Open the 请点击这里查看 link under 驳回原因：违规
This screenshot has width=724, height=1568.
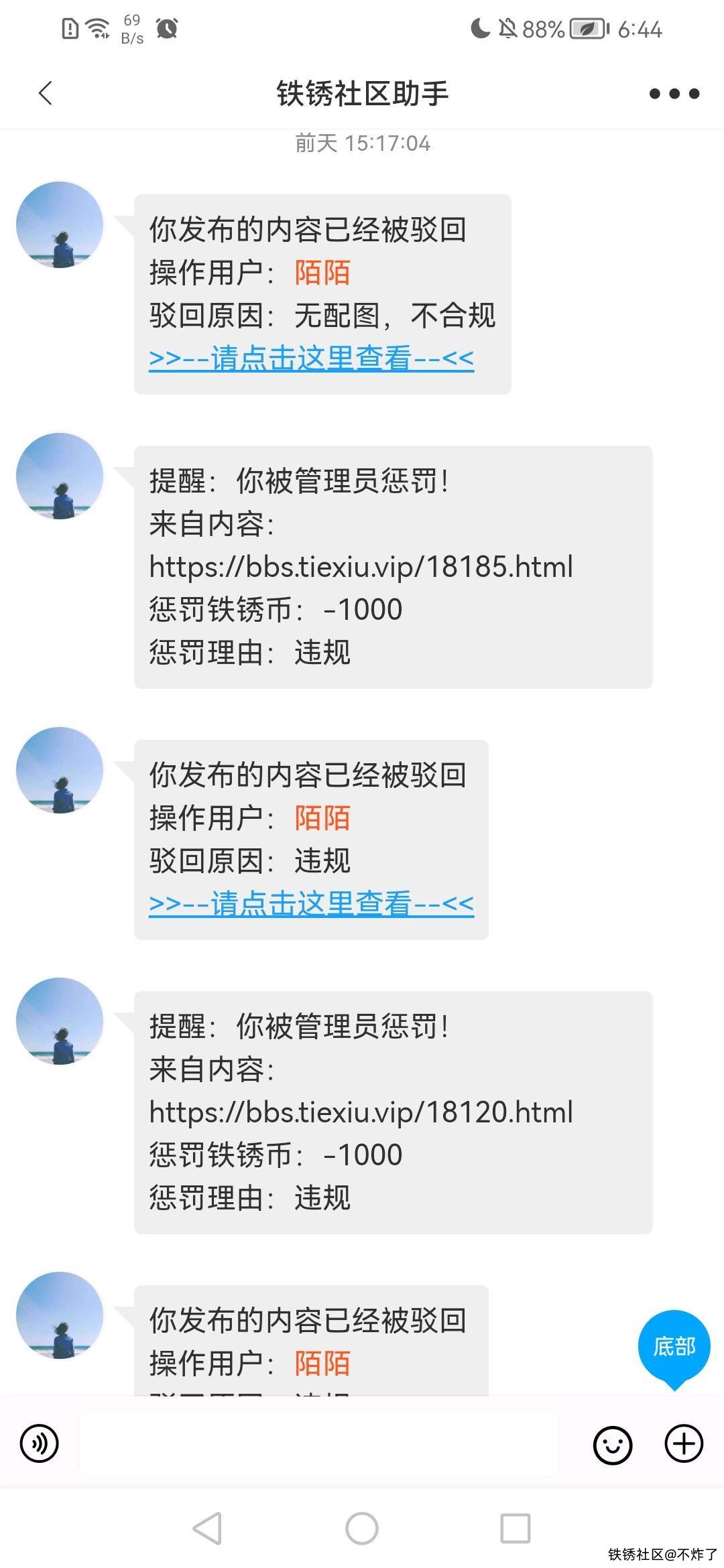point(311,904)
